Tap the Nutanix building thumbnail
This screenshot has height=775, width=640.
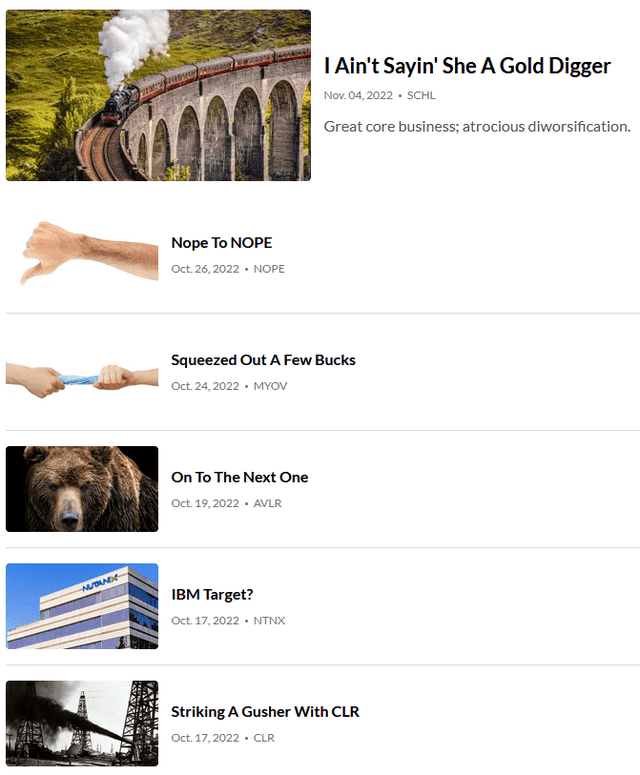click(82, 606)
